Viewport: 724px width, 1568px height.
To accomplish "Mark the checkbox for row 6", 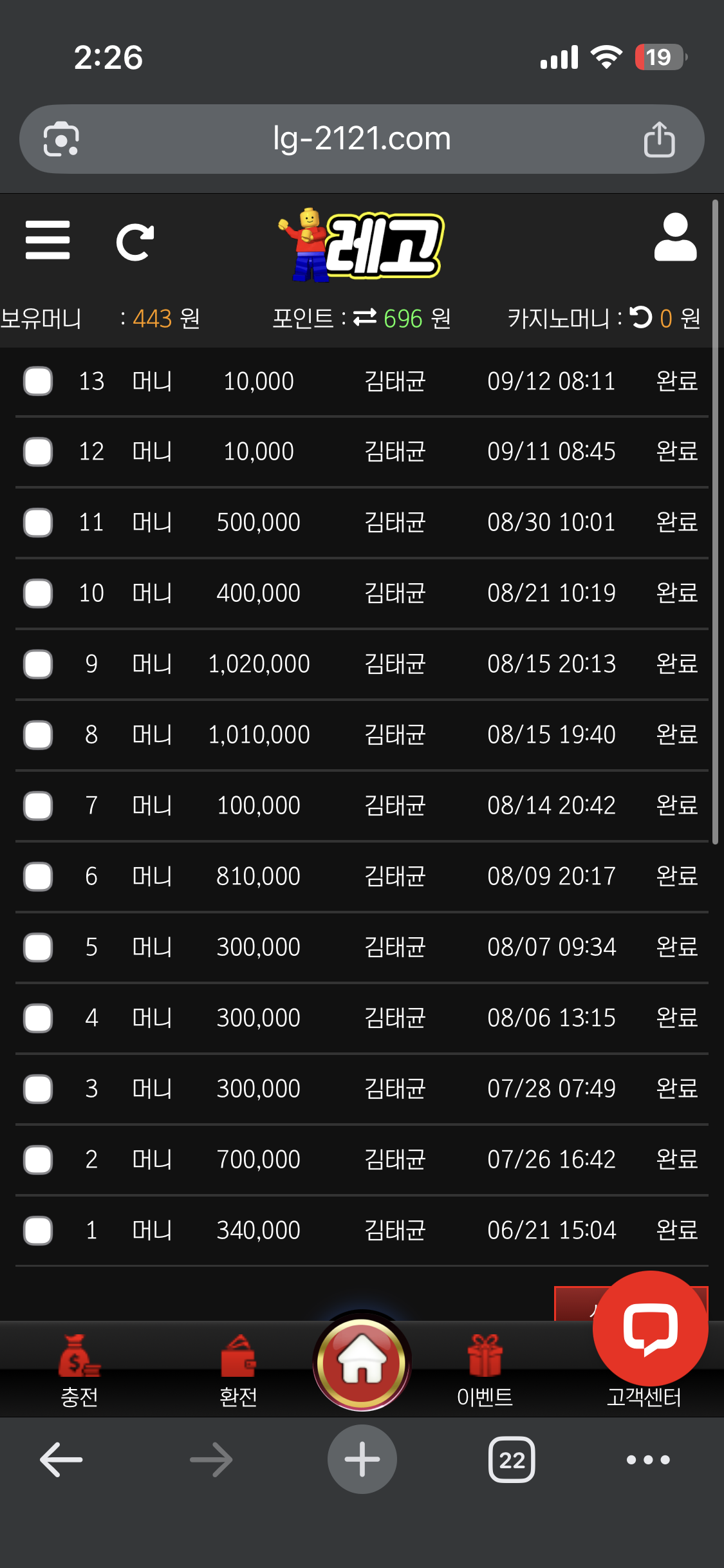I will (x=38, y=876).
